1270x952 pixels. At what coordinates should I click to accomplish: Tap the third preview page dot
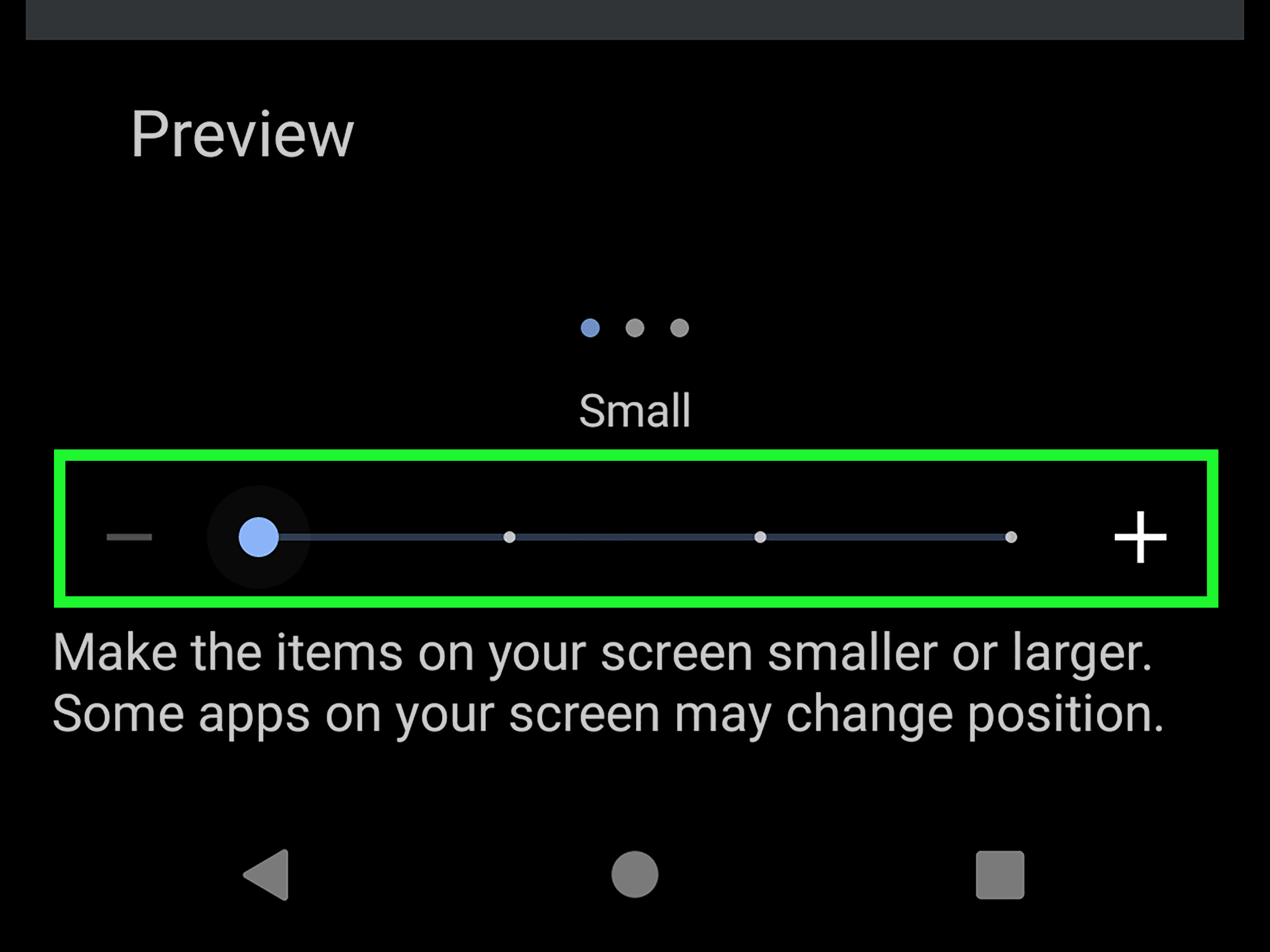pyautogui.click(x=679, y=328)
